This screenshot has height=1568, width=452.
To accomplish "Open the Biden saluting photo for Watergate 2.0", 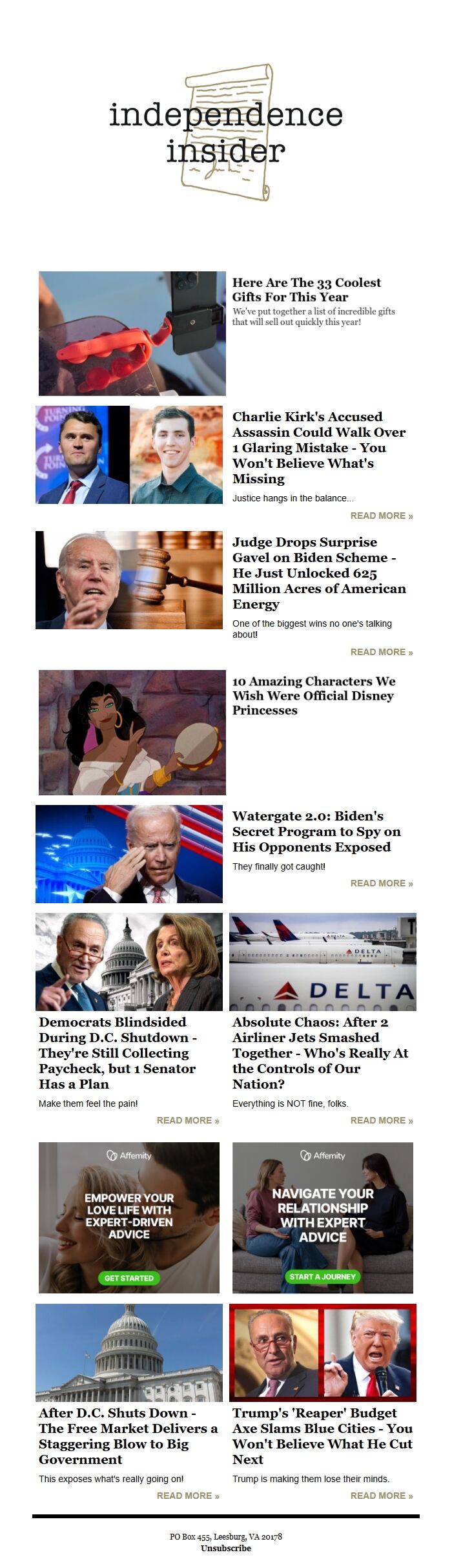I will click(x=129, y=853).
